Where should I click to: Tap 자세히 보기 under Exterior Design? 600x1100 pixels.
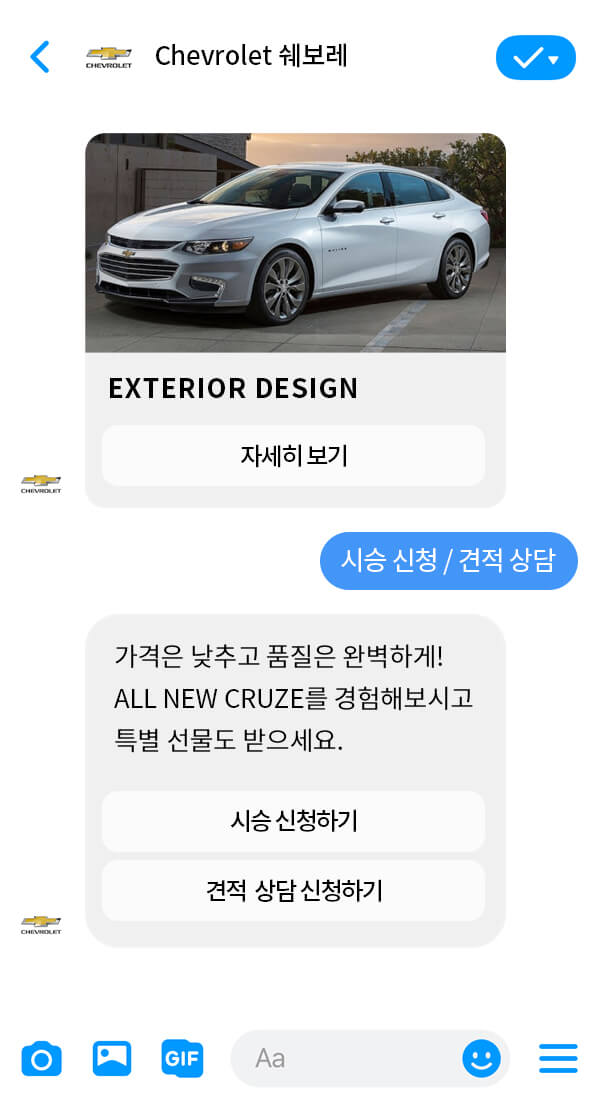293,456
